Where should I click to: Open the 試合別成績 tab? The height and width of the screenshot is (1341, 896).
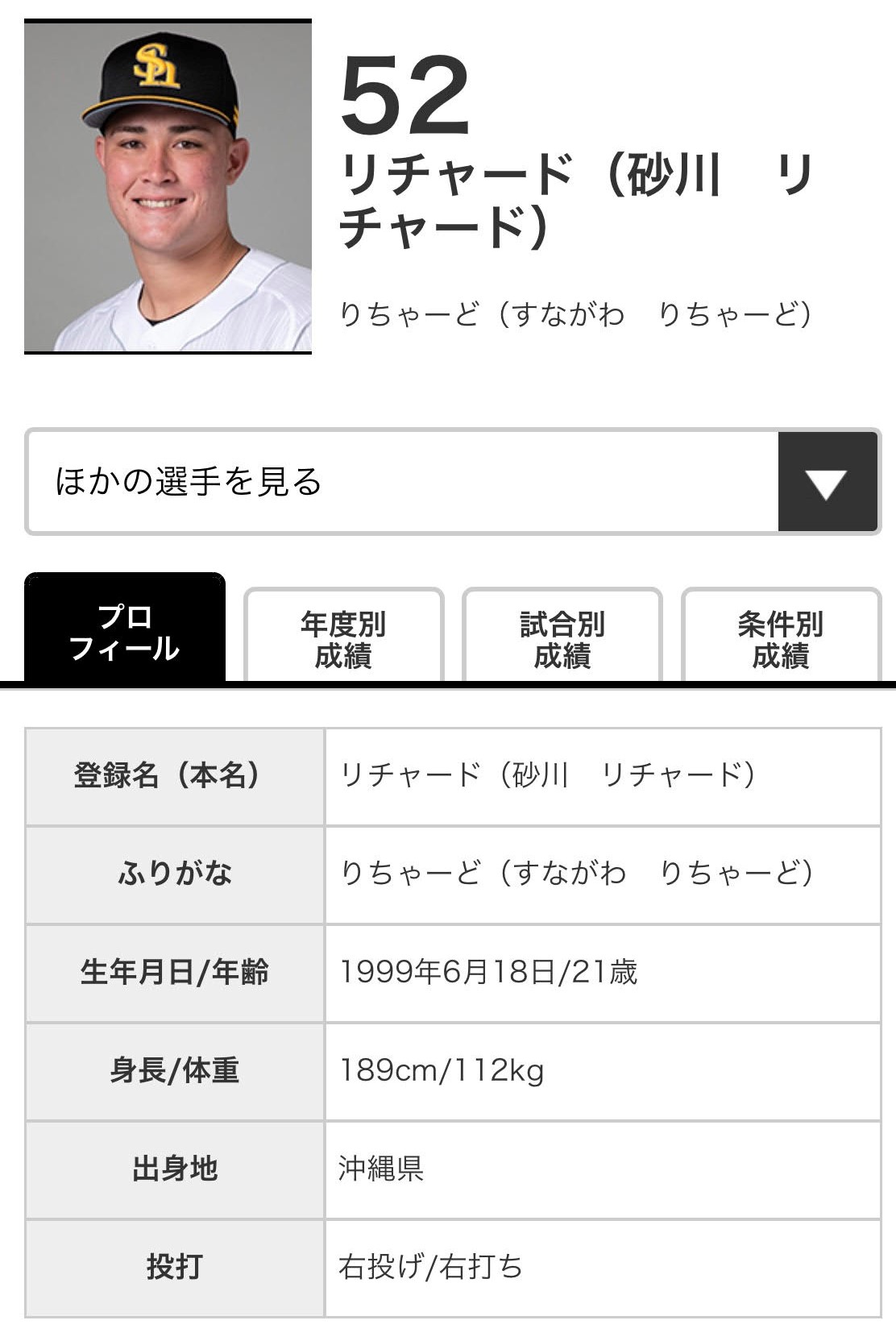(562, 638)
